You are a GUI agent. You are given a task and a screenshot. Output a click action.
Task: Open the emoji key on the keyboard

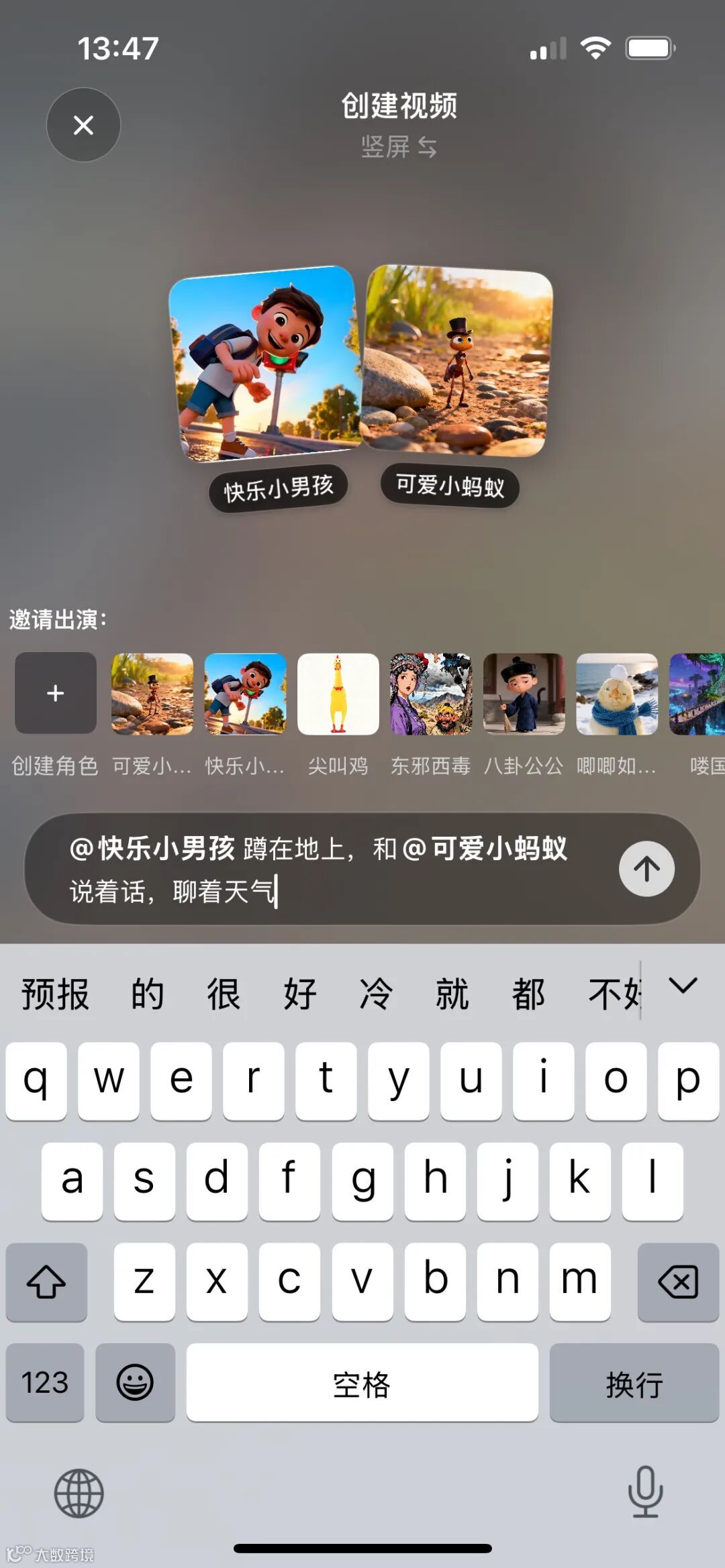[x=134, y=1383]
